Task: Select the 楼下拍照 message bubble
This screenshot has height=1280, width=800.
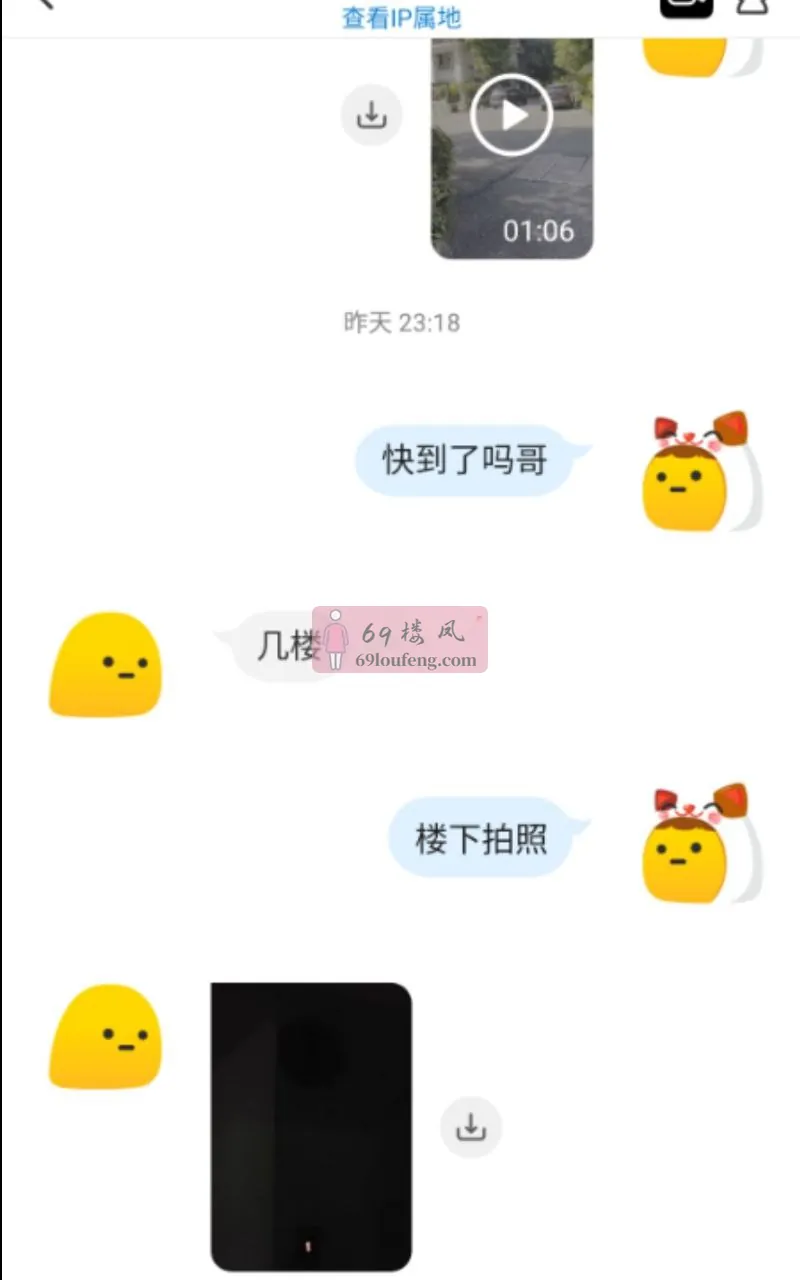Action: point(485,838)
